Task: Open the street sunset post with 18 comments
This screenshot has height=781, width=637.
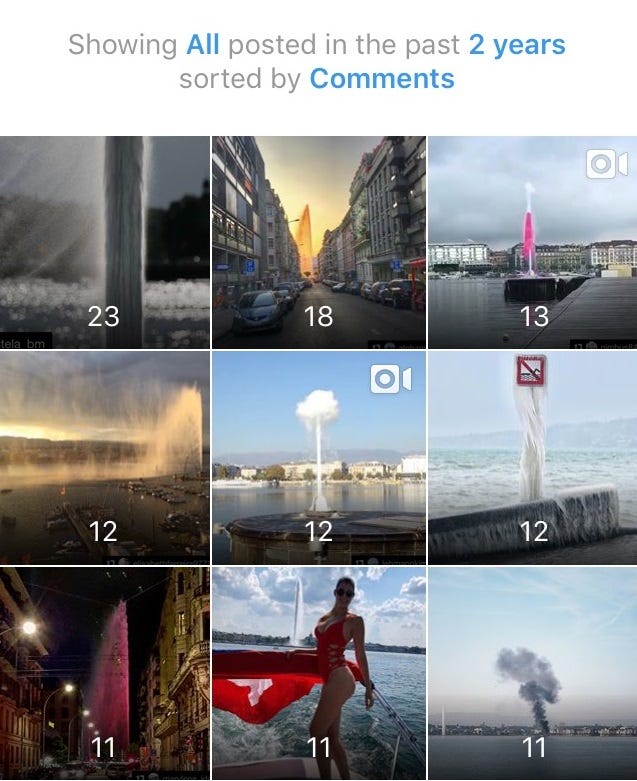Action: coord(318,242)
